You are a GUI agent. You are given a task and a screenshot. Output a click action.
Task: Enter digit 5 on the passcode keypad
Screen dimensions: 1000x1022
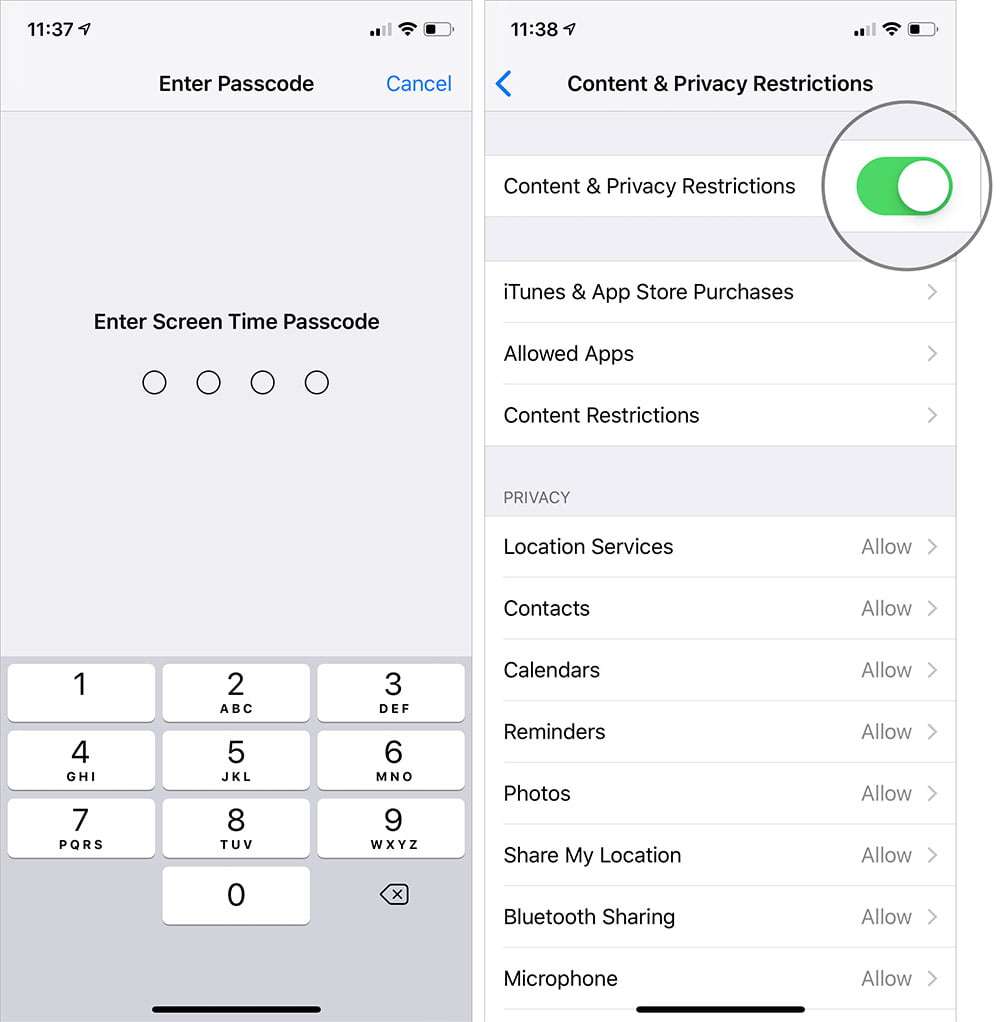236,759
